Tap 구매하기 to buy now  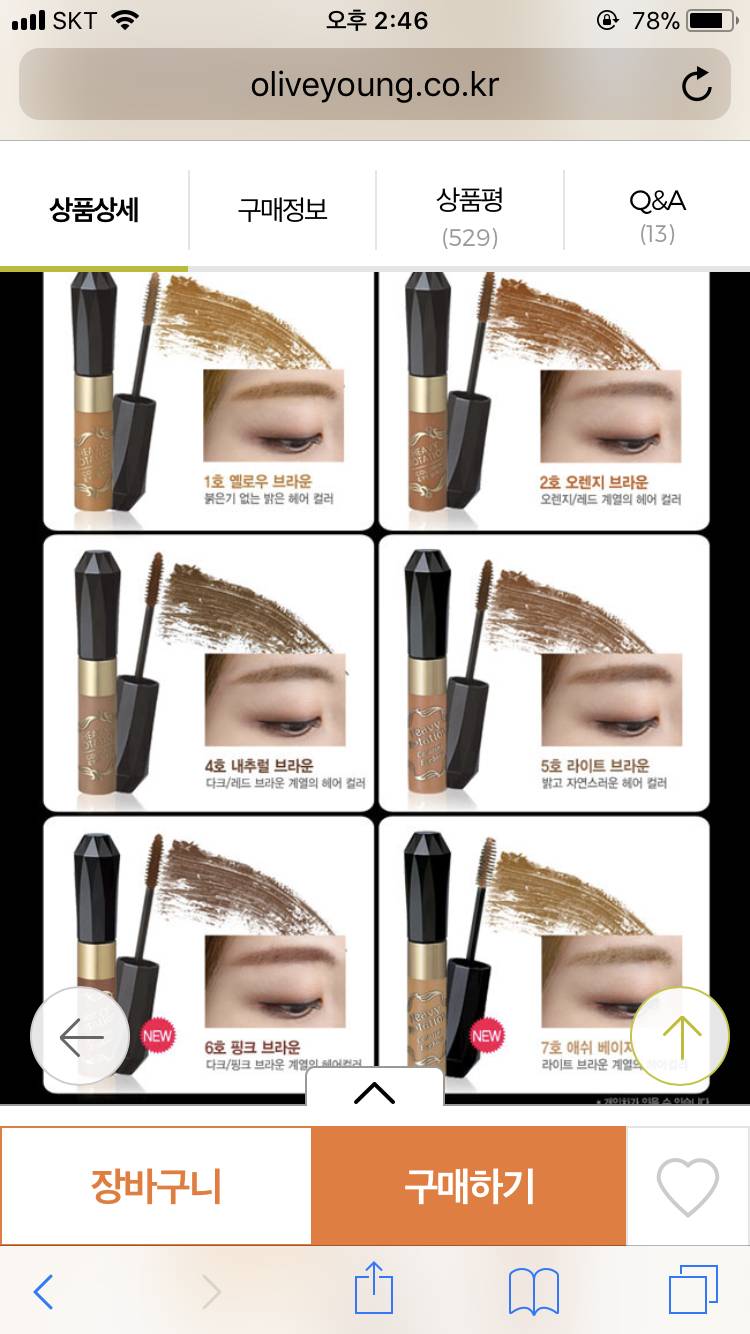(469, 1187)
